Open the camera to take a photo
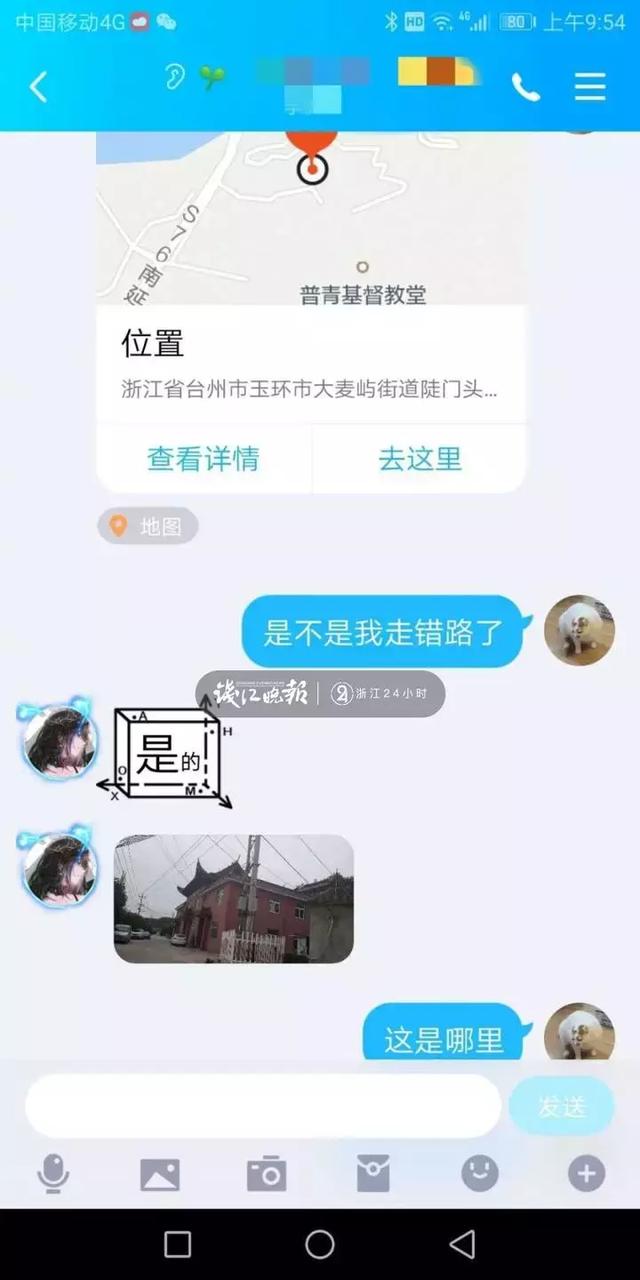Viewport: 640px width, 1280px height. click(266, 1174)
